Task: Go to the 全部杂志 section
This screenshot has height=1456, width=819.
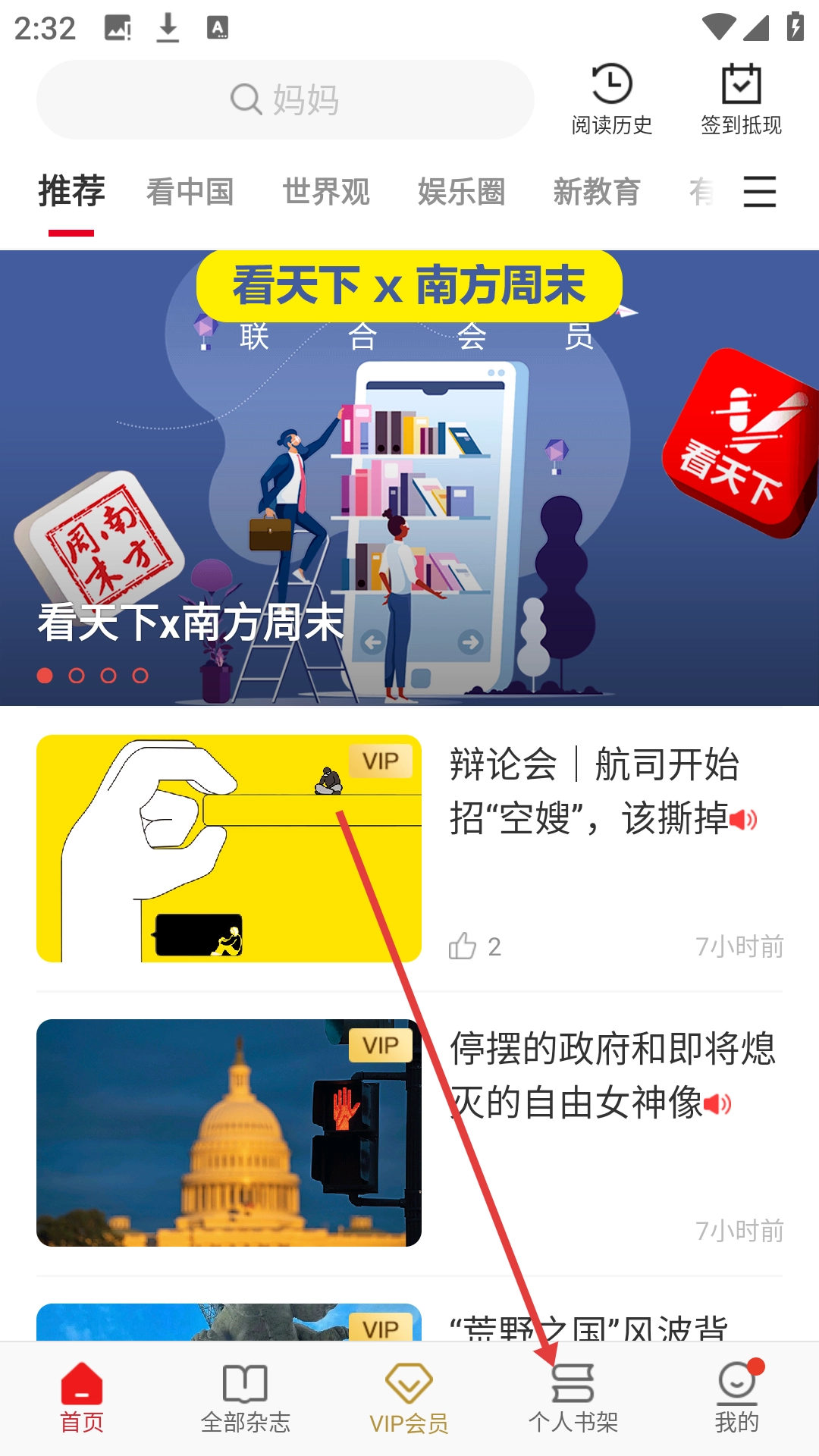Action: click(246, 1399)
